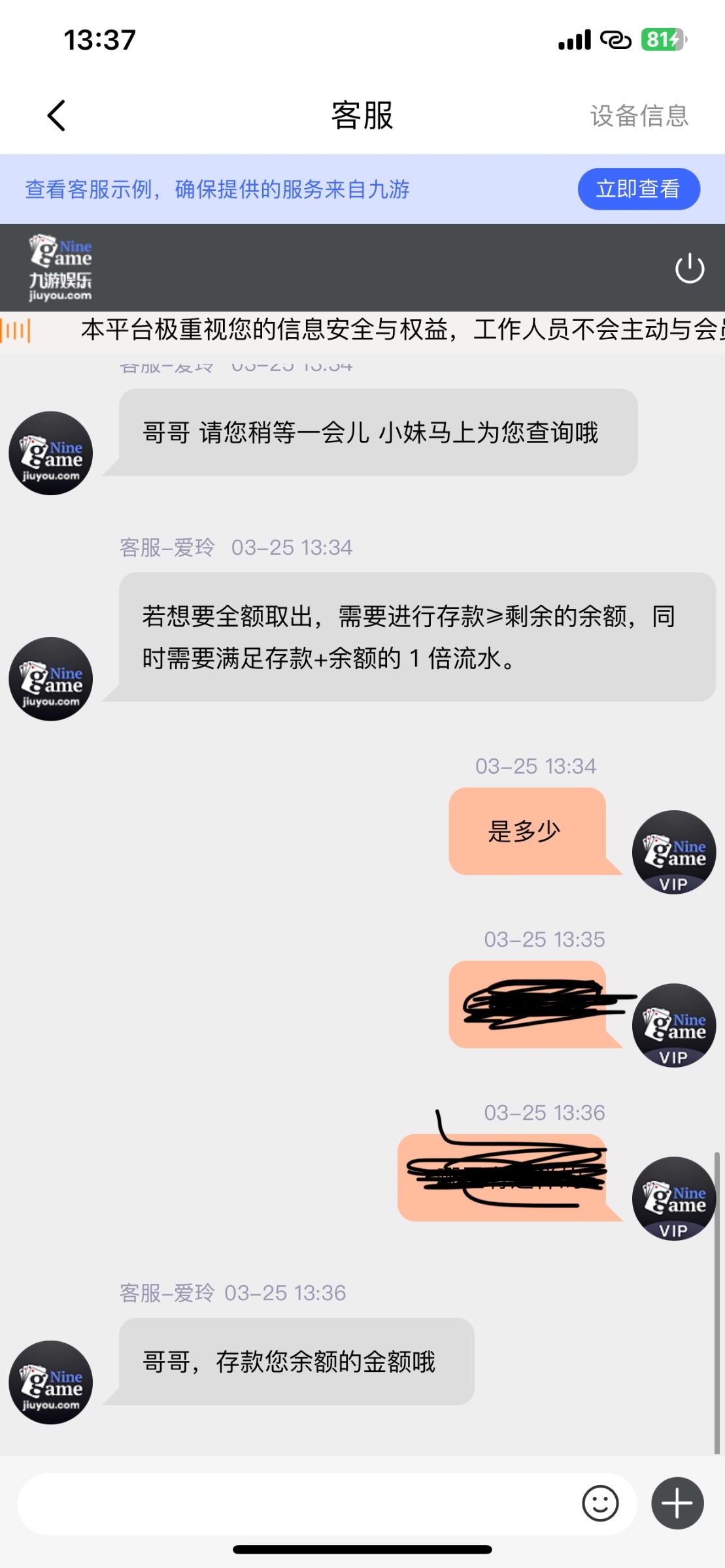The width and height of the screenshot is (725, 1568).
Task: Open the emoji picker
Action: 599,1503
